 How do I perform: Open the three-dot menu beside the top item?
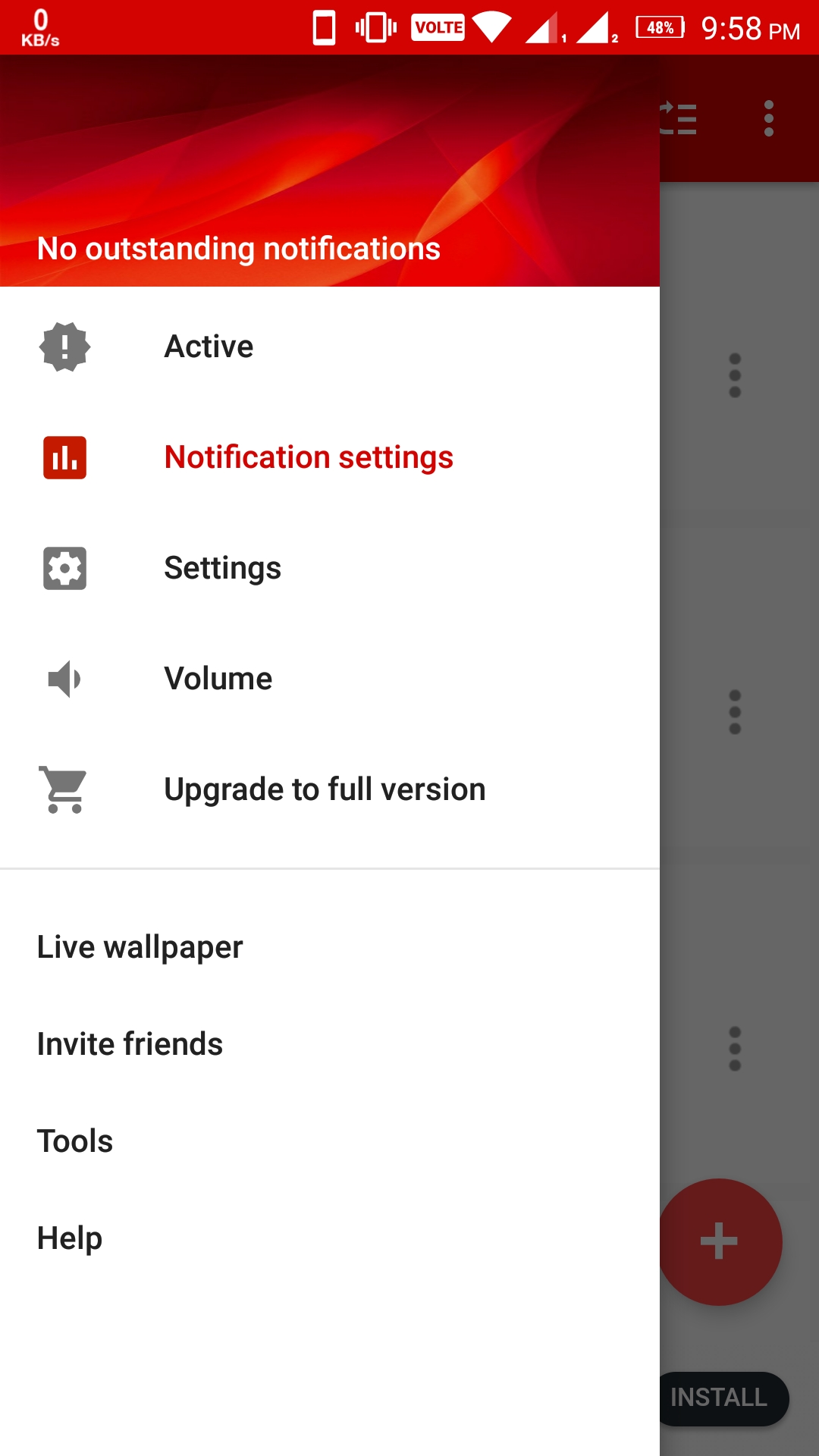[735, 372]
